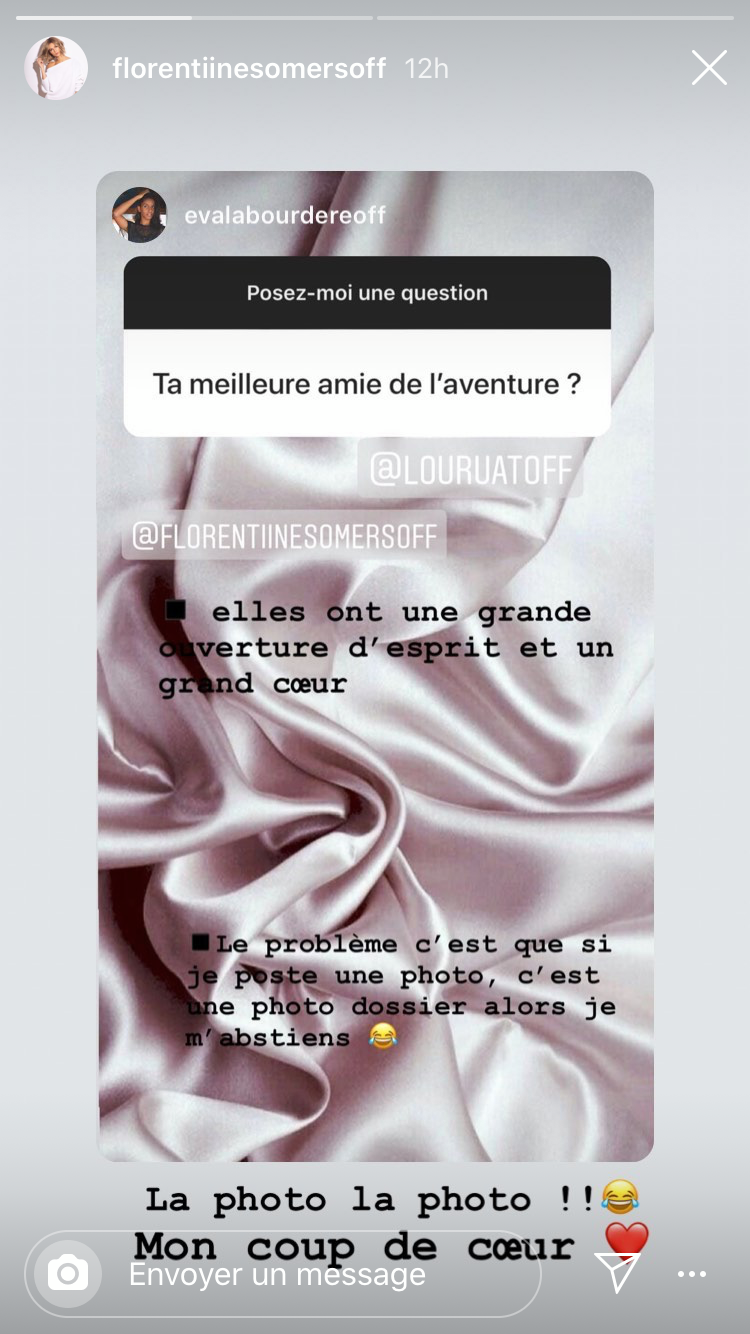Share this story via the paper plane
Screen dimensions: 750x1334
click(617, 1273)
